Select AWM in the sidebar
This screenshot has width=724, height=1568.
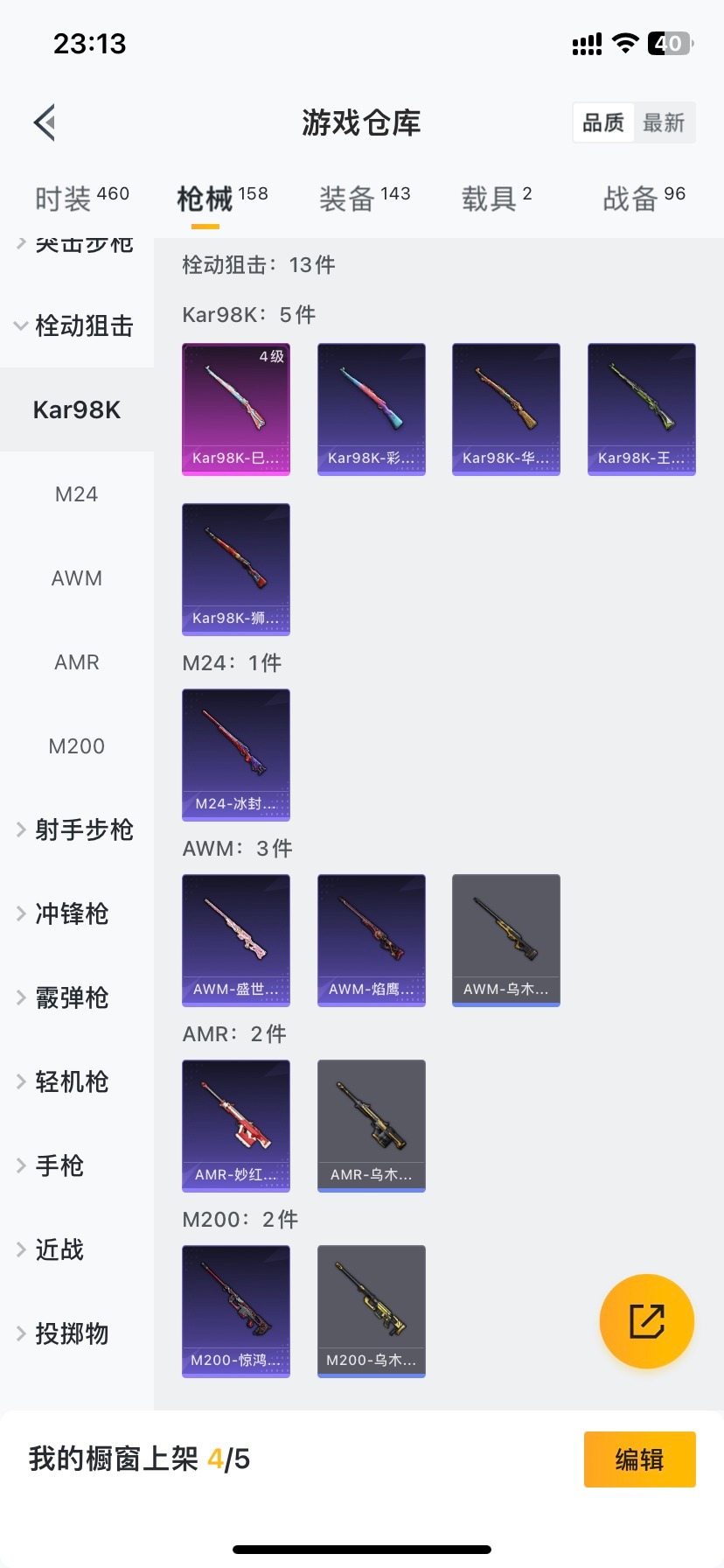(x=76, y=578)
